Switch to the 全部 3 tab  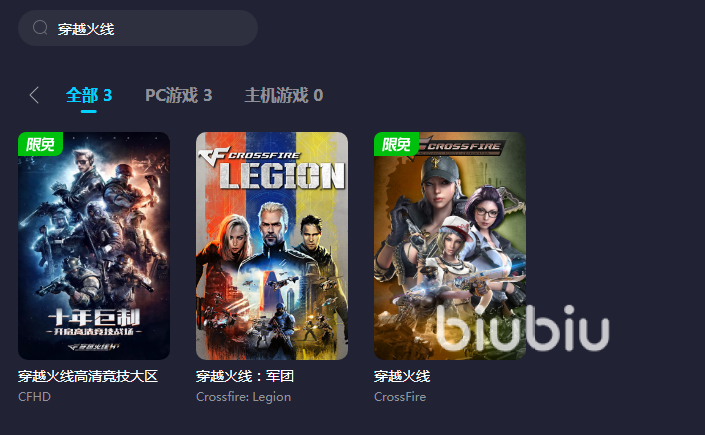(89, 95)
